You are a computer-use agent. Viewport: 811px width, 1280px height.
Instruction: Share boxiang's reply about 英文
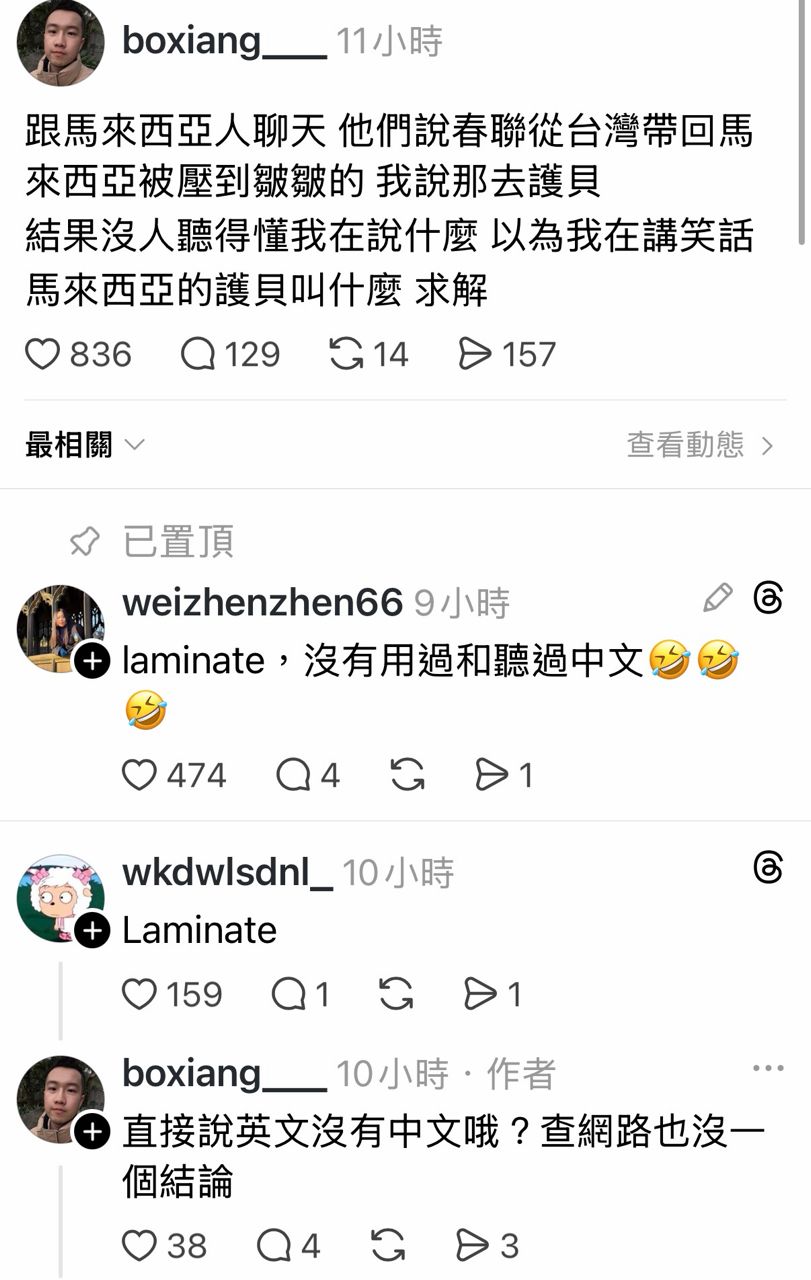pos(472,1245)
